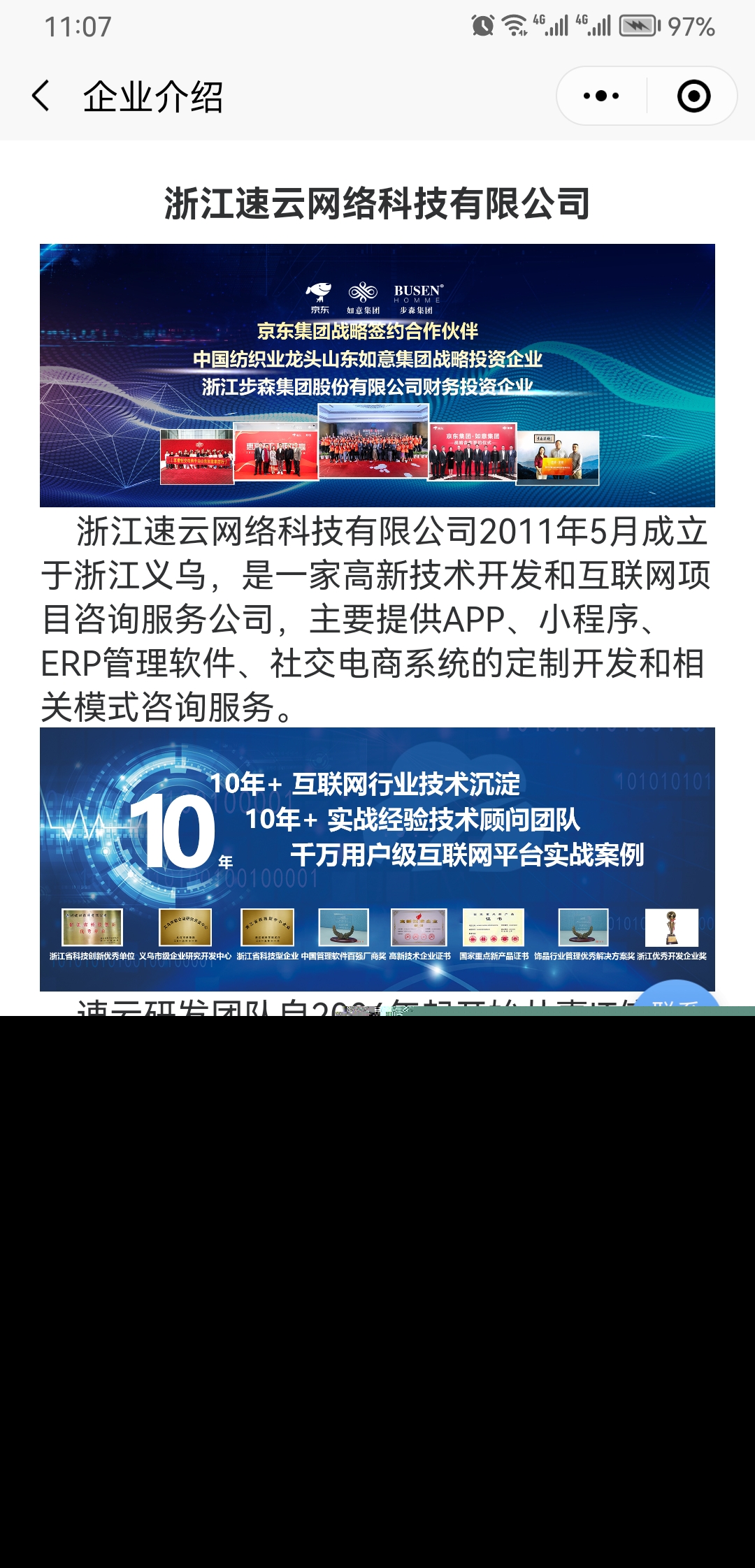
Task: Close the mini program with the circle button
Action: click(693, 96)
